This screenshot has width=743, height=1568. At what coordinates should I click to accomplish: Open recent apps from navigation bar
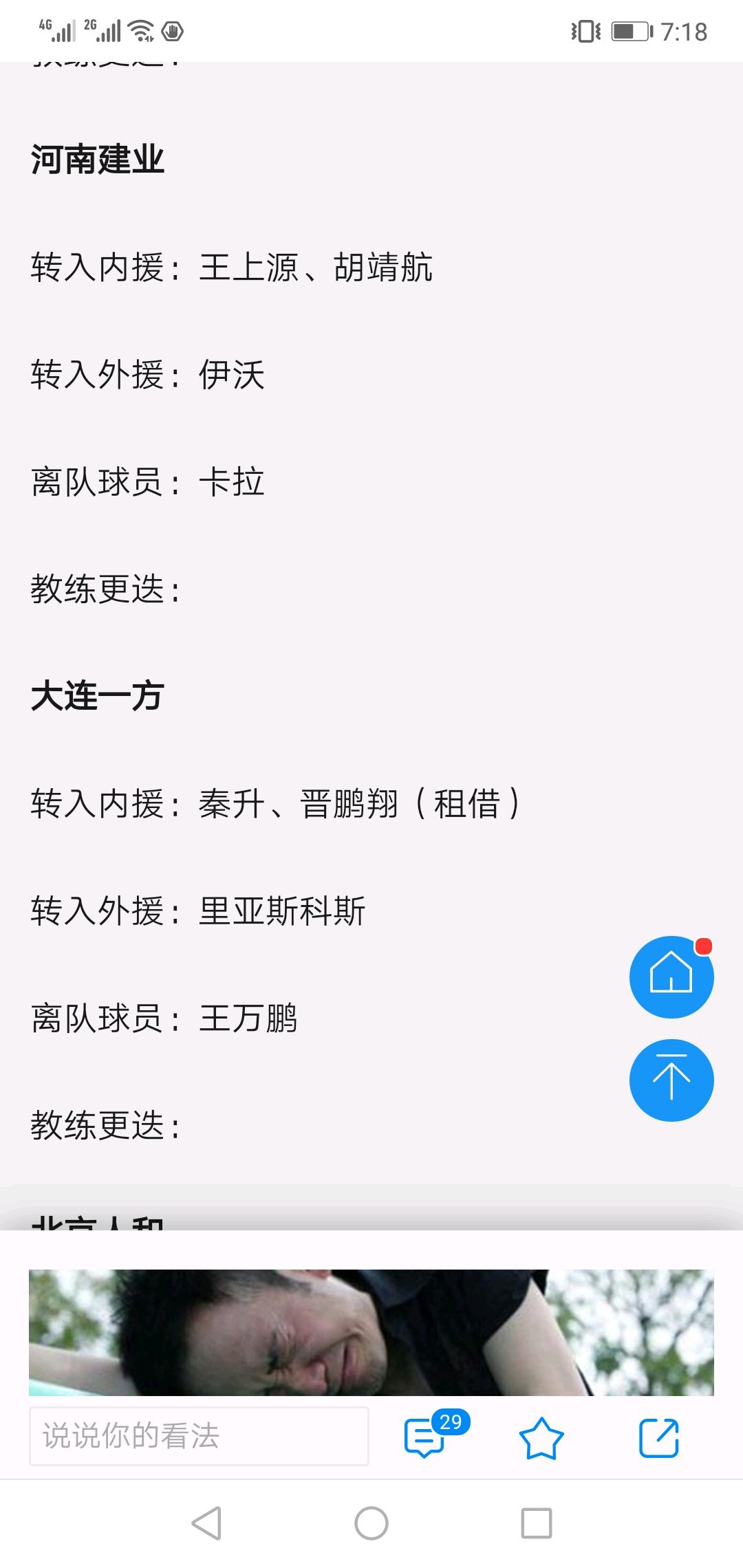[x=537, y=1523]
